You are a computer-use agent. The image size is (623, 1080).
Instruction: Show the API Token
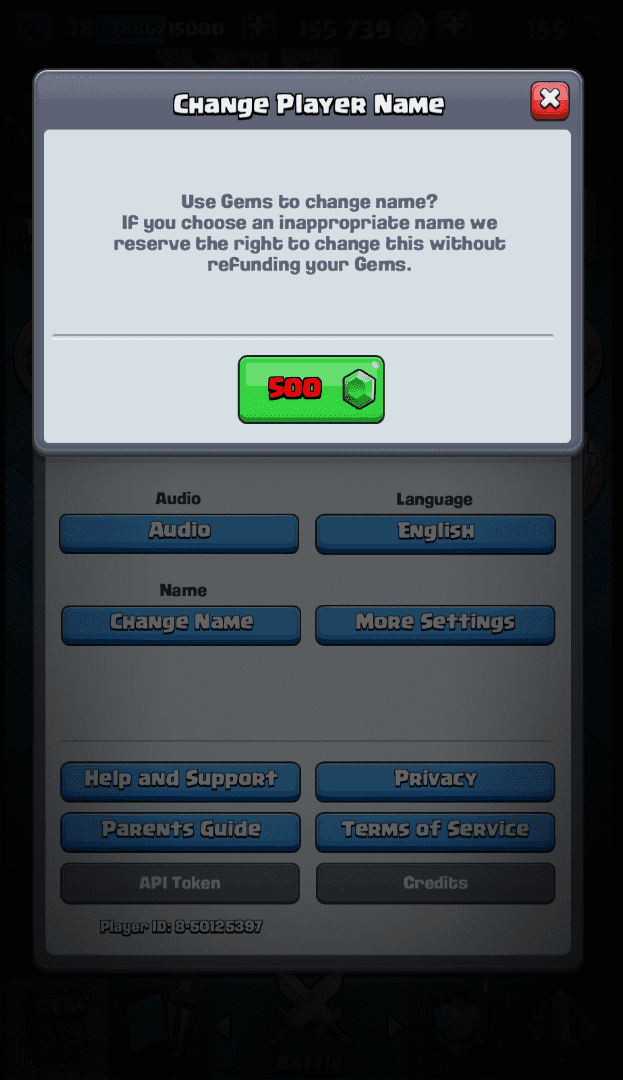coord(180,883)
